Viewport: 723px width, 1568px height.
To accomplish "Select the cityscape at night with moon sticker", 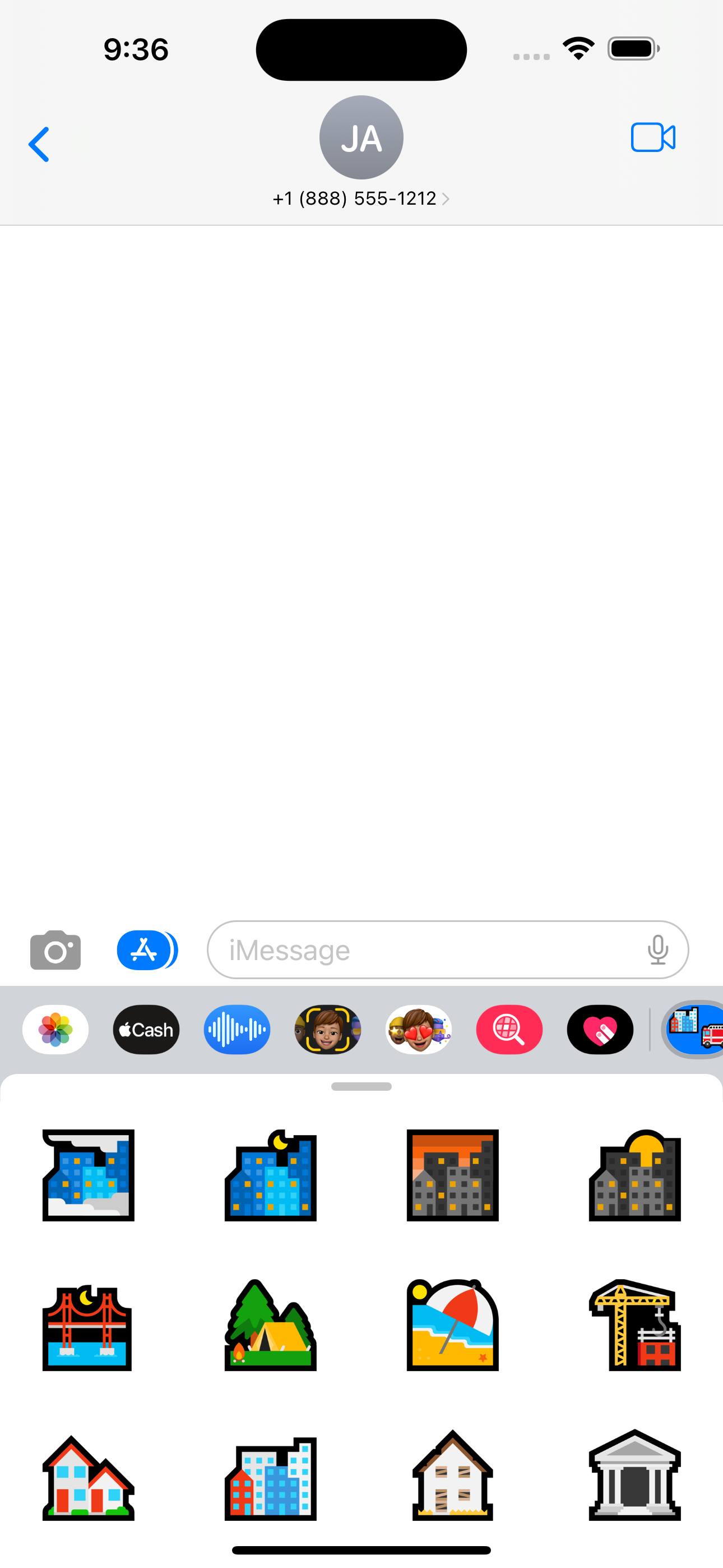I will [x=271, y=1175].
